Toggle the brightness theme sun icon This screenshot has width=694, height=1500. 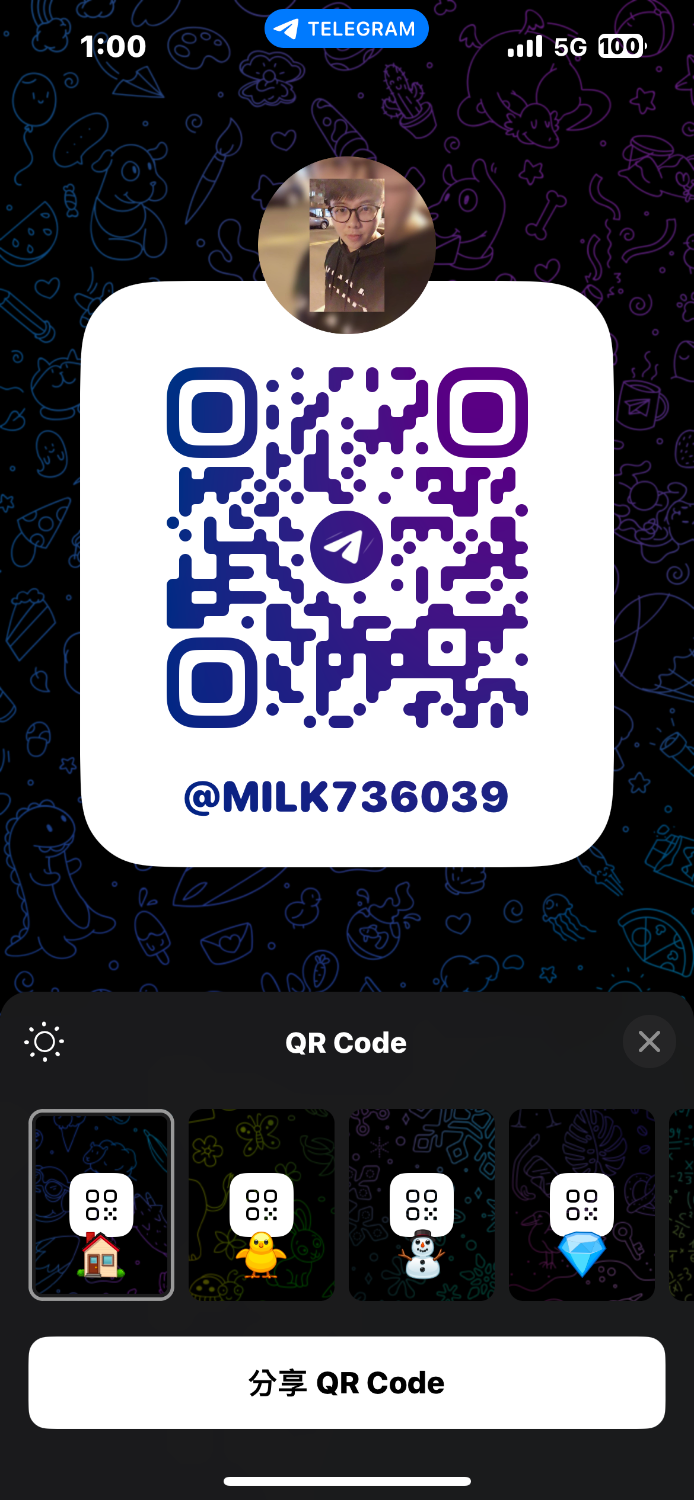point(44,1042)
